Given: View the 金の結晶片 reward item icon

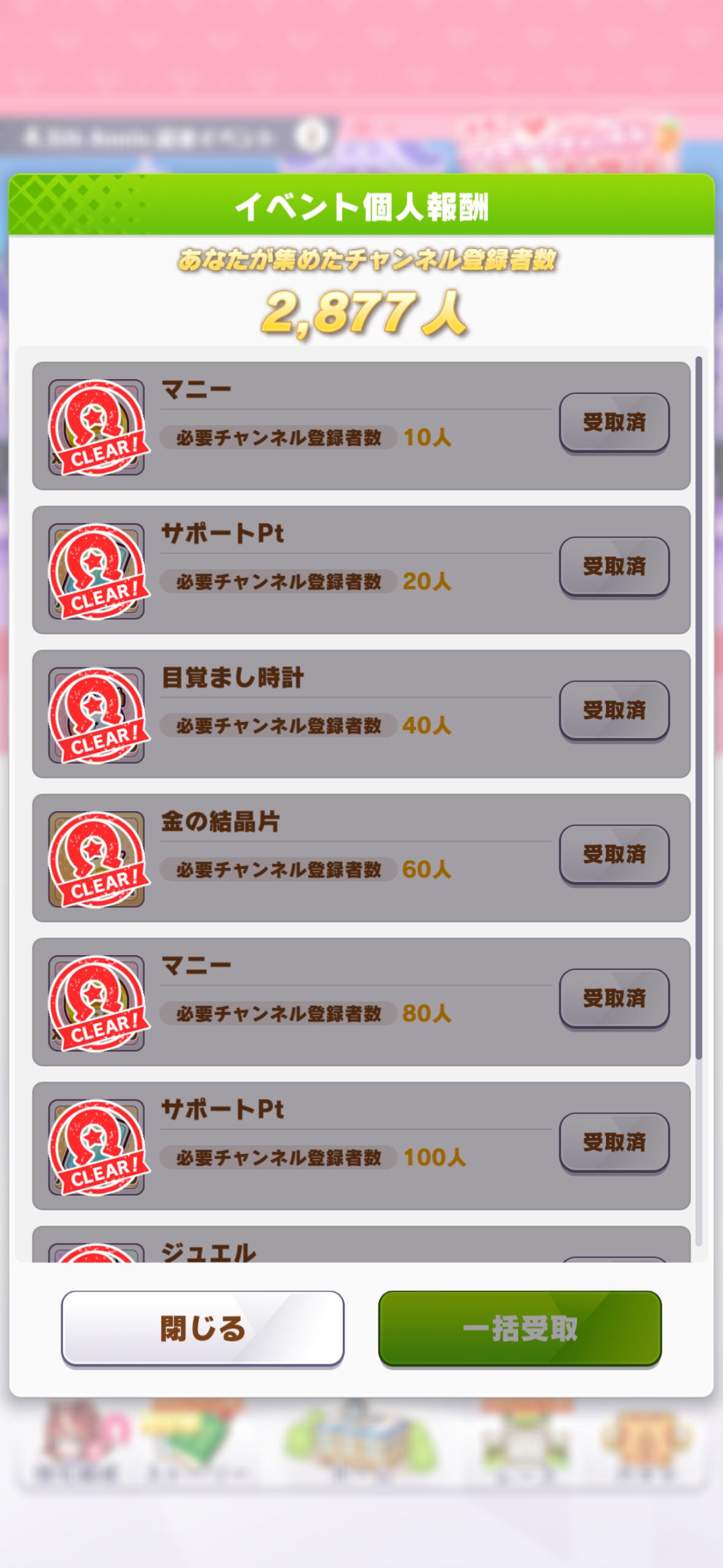Looking at the screenshot, I should [x=97, y=859].
